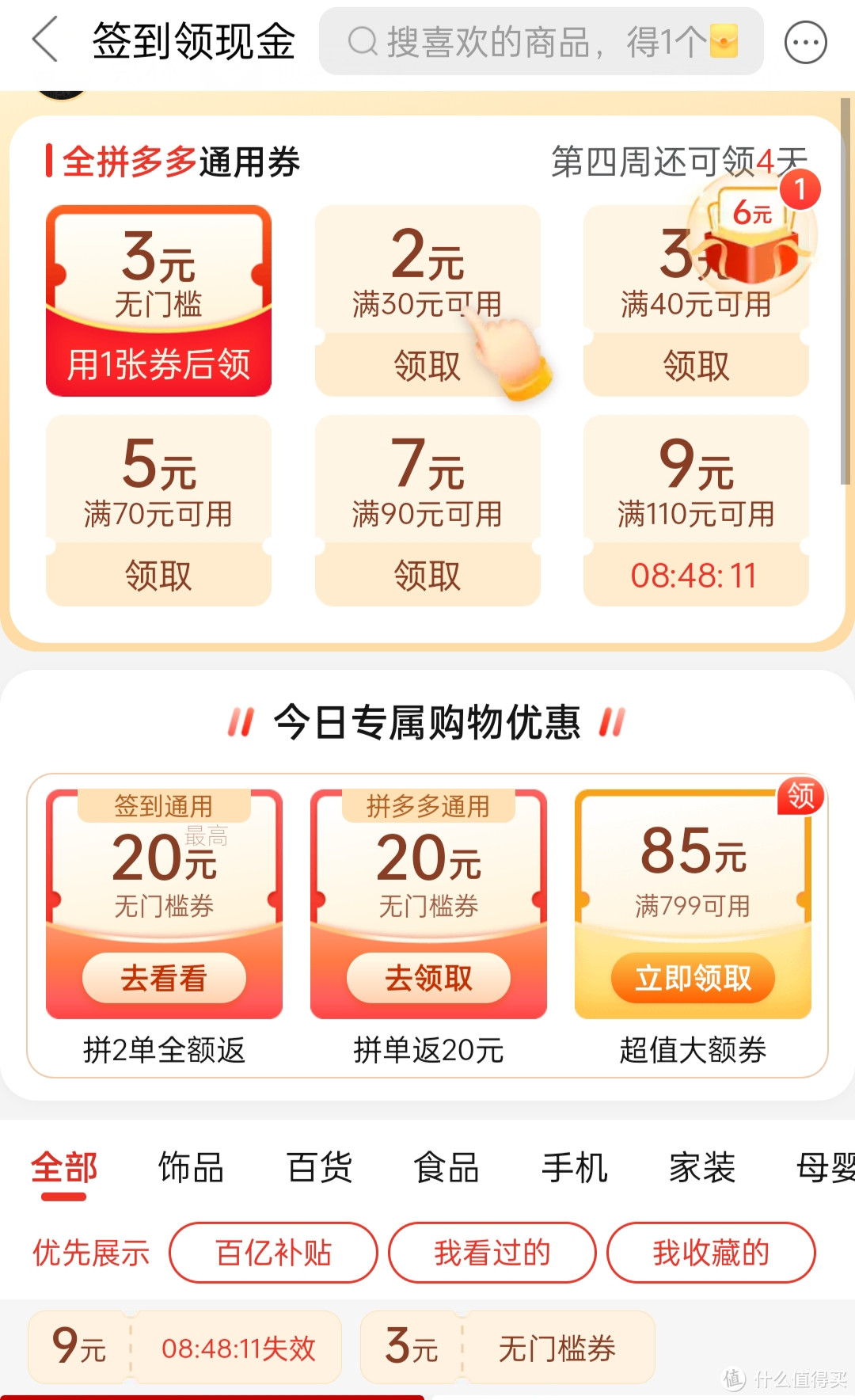Image resolution: width=855 pixels, height=1400 pixels.
Task: Switch to the 饰品 category tab
Action: point(191,1168)
